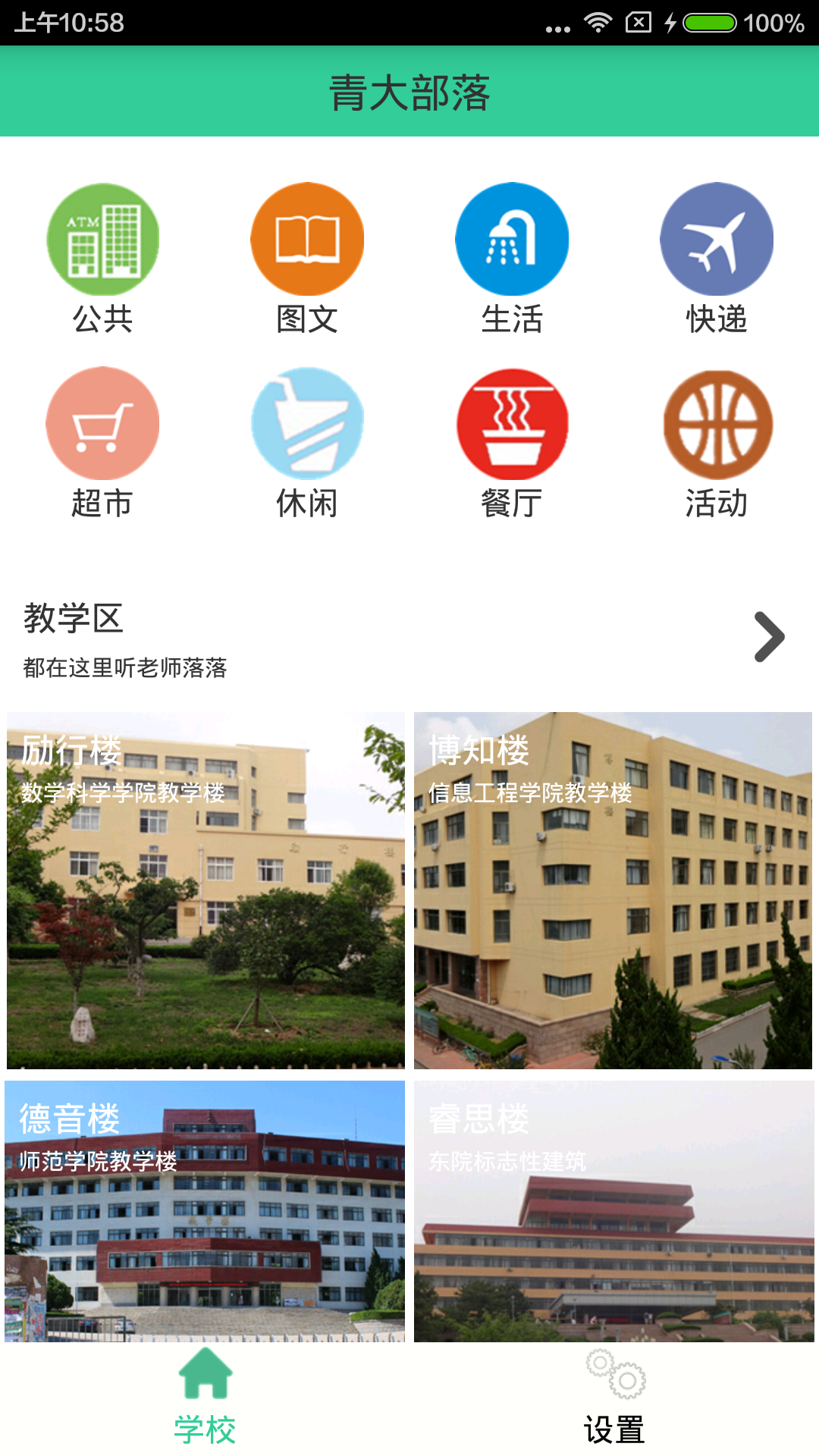Open the 快递 express delivery category

717,258
